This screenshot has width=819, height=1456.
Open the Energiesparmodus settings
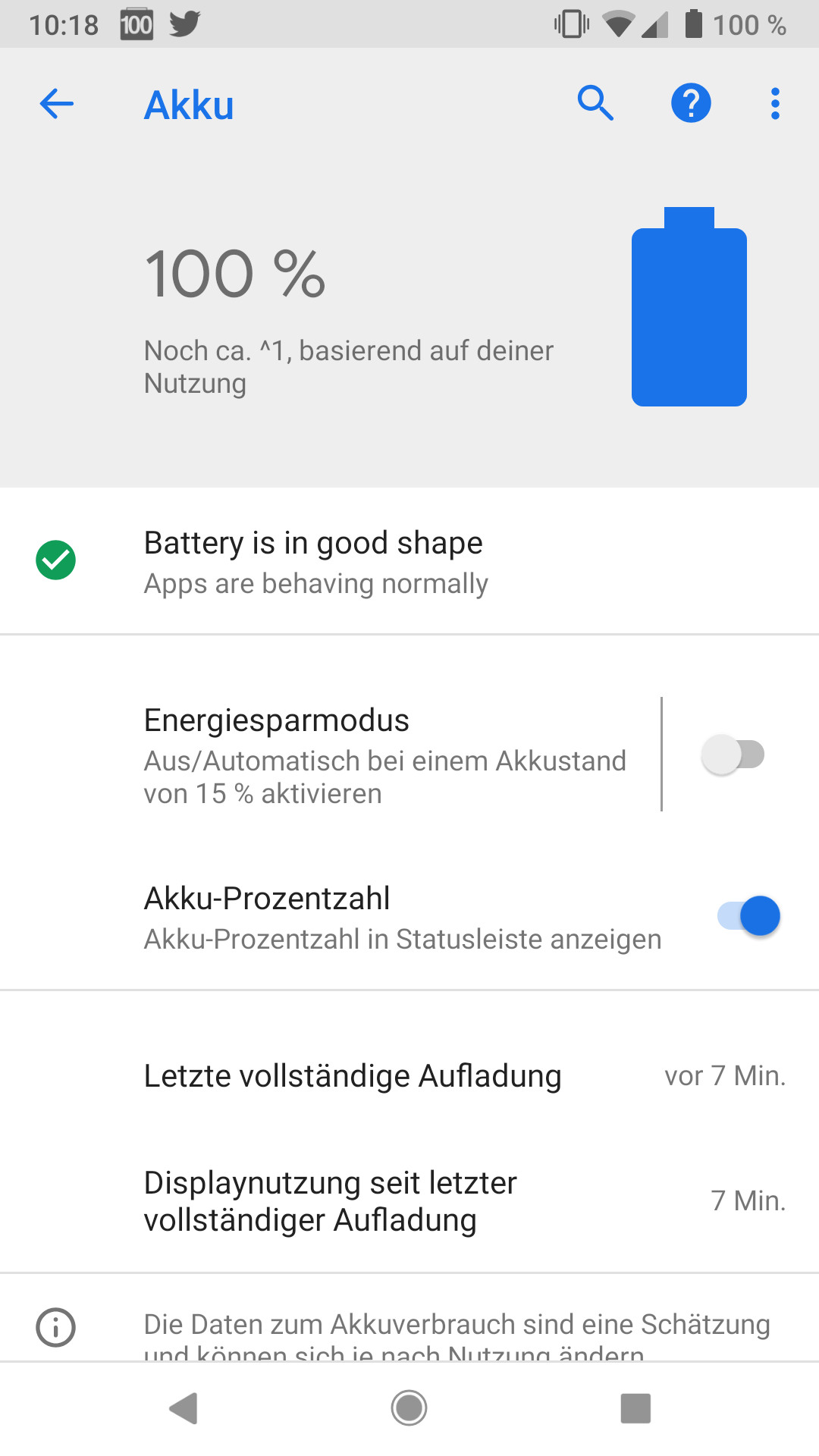pos(330,755)
